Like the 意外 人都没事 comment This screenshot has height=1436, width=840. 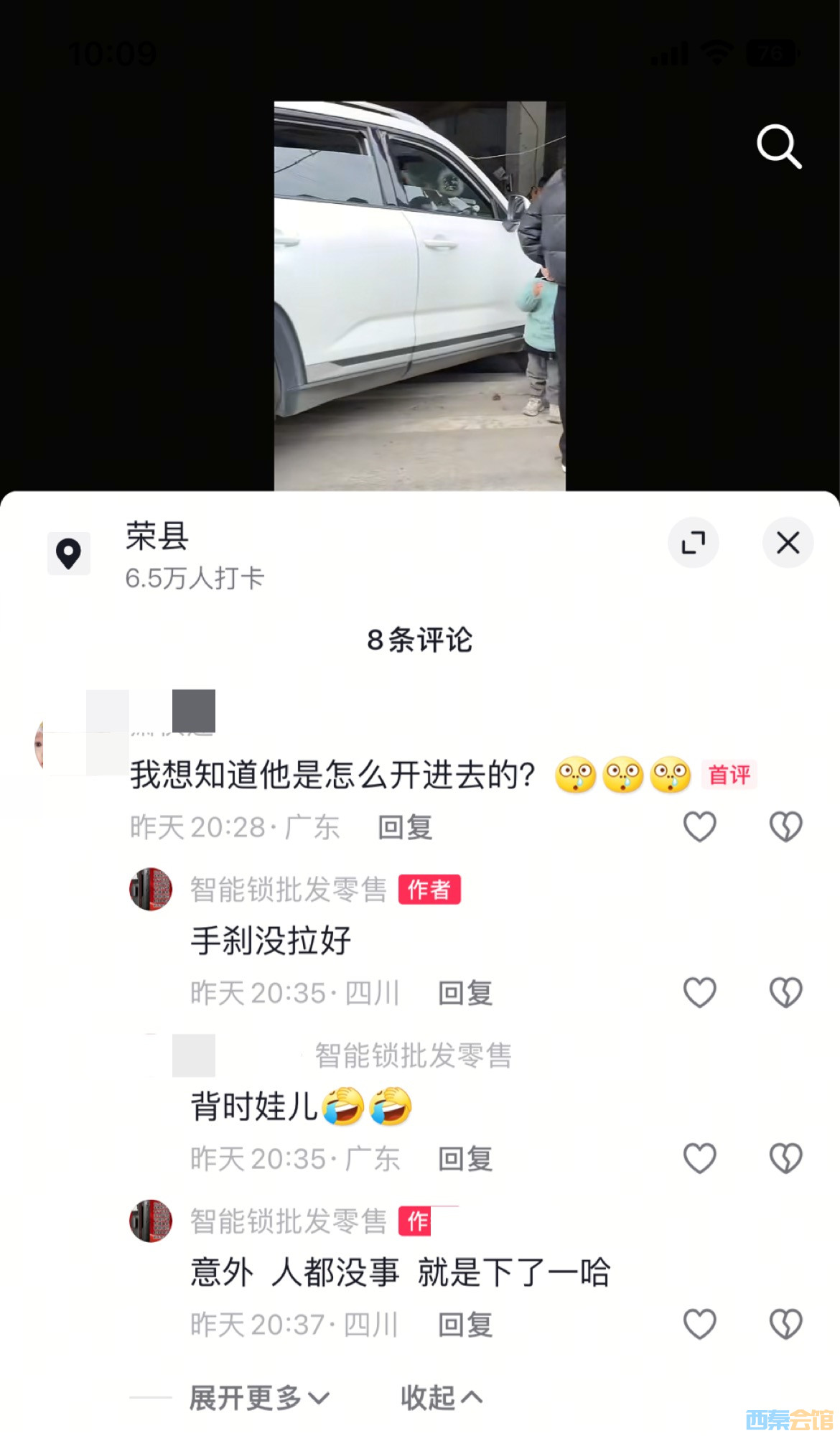tap(699, 1324)
